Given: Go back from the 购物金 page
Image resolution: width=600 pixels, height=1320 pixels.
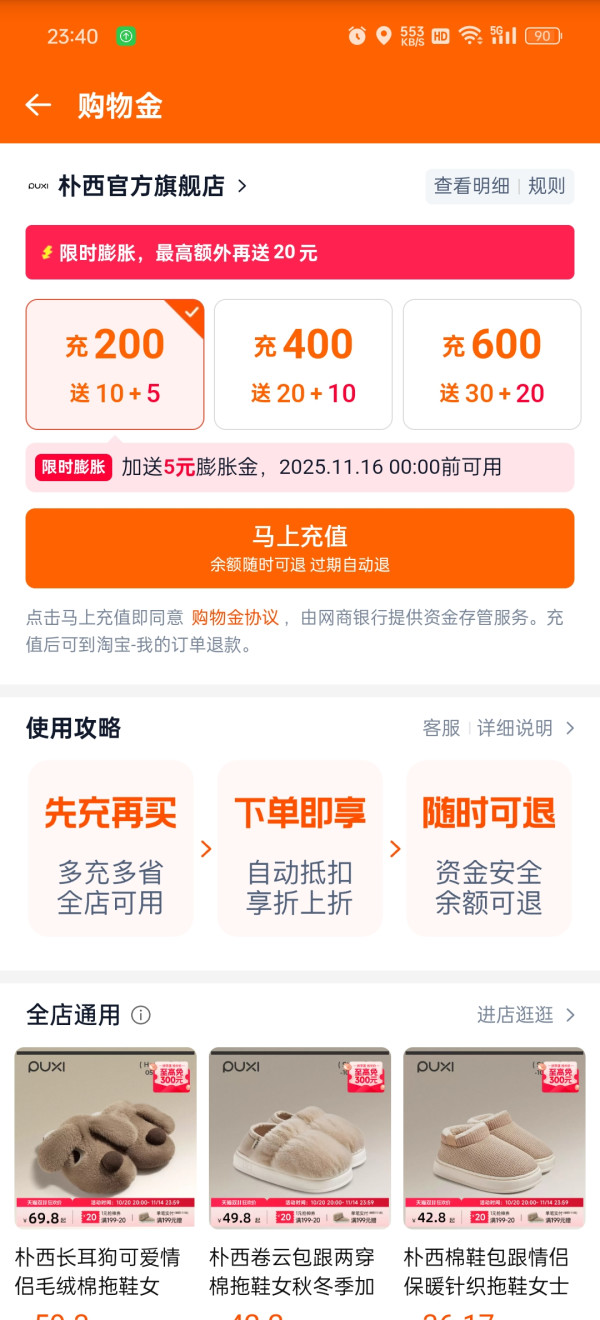Looking at the screenshot, I should click(x=38, y=105).
